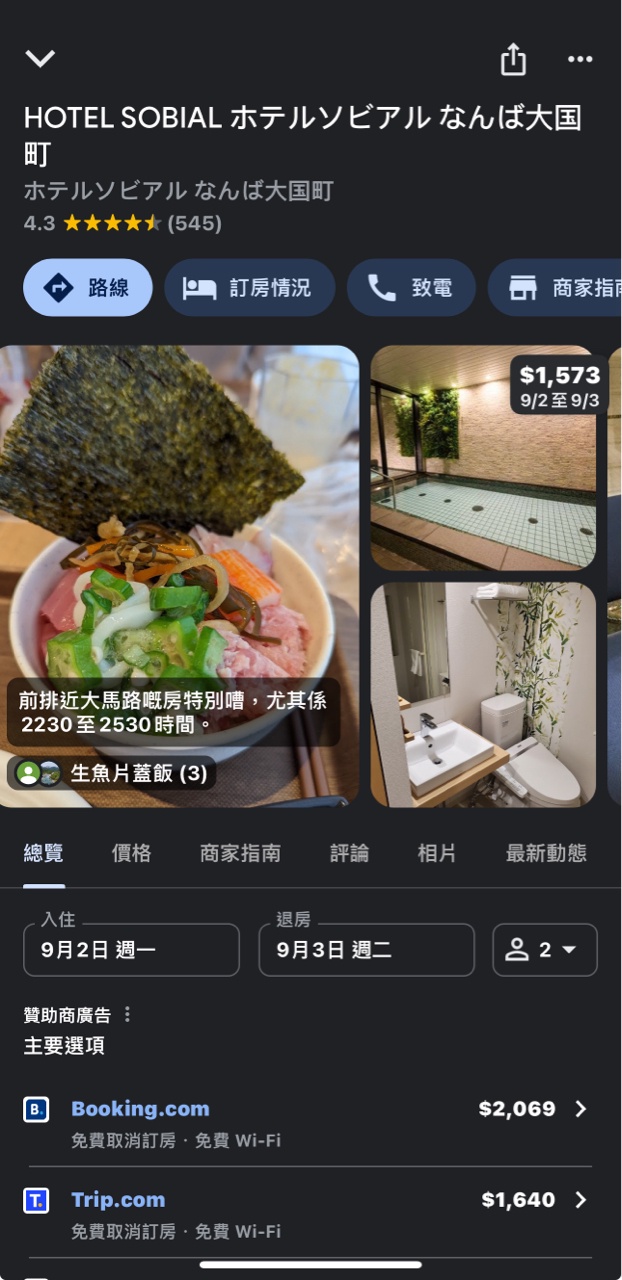Change the check-in date 9月2日
622x1280 pixels.
pyautogui.click(x=131, y=950)
